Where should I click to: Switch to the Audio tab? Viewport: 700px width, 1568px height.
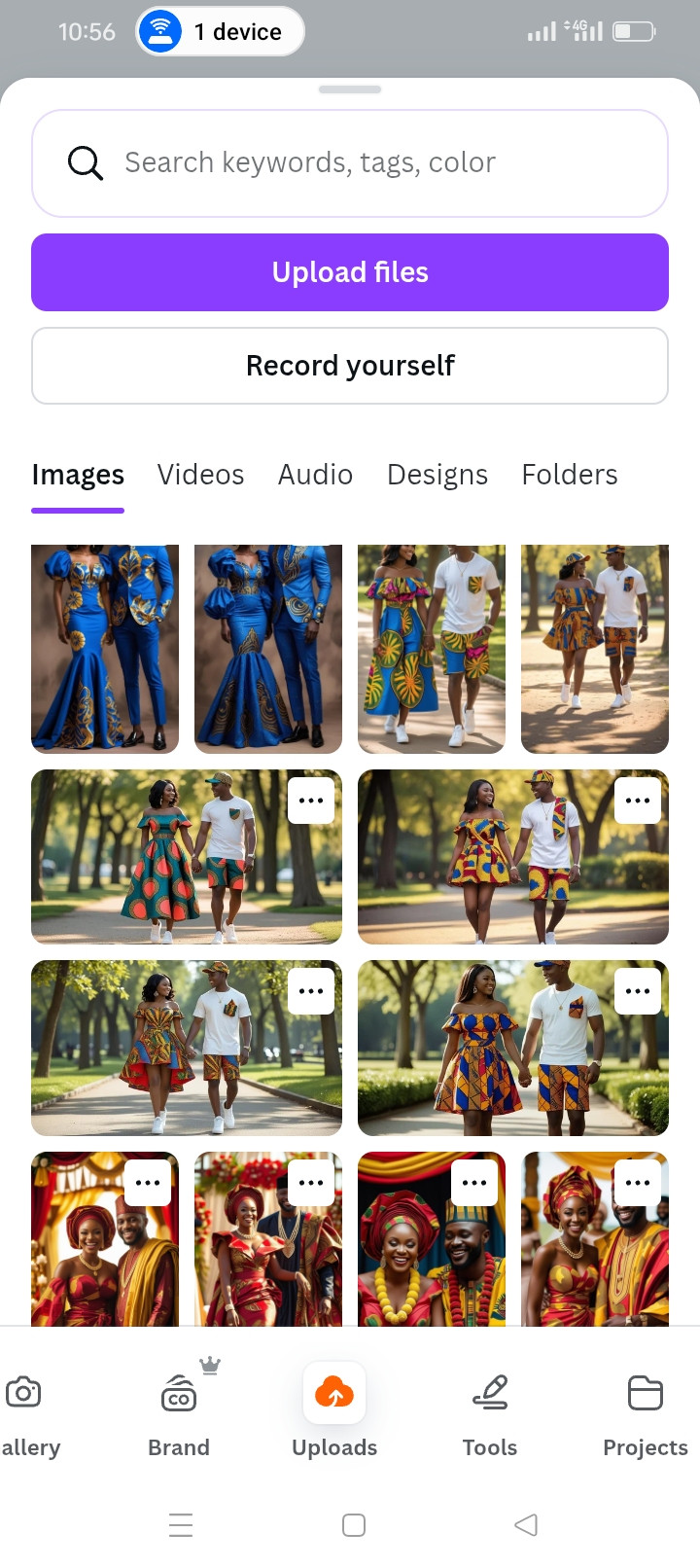click(x=315, y=475)
